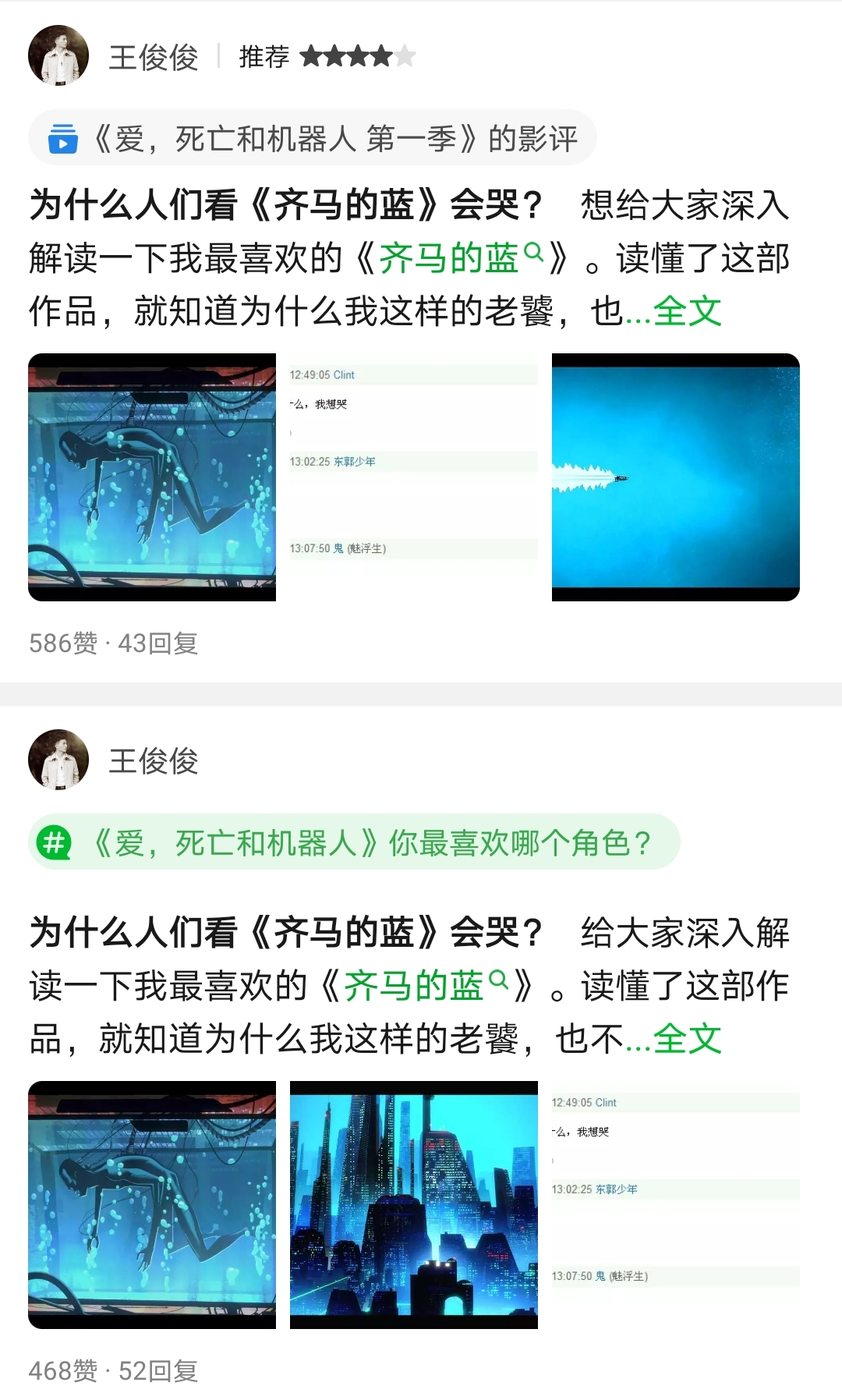Open the chat screenshot image in the 586赞 post
Screen dimensions: 842x1400
pyautogui.click(x=413, y=477)
